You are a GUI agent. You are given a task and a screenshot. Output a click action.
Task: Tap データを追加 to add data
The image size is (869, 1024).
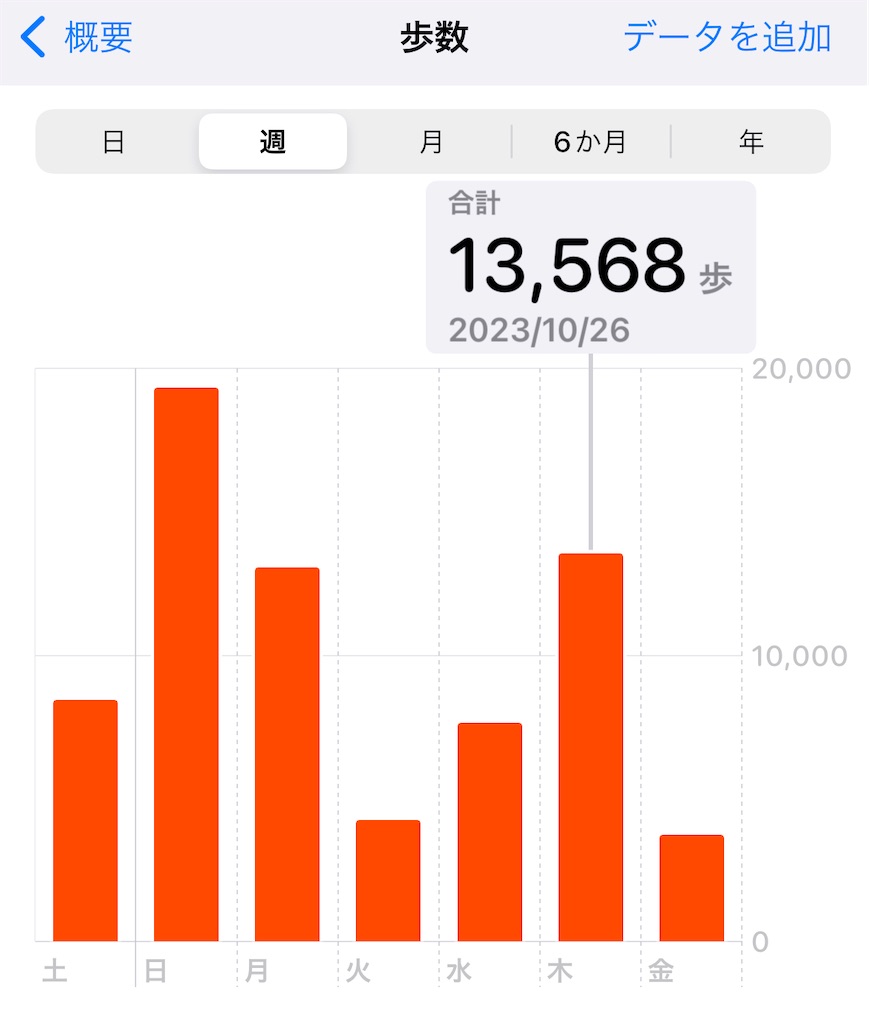pyautogui.click(x=727, y=38)
